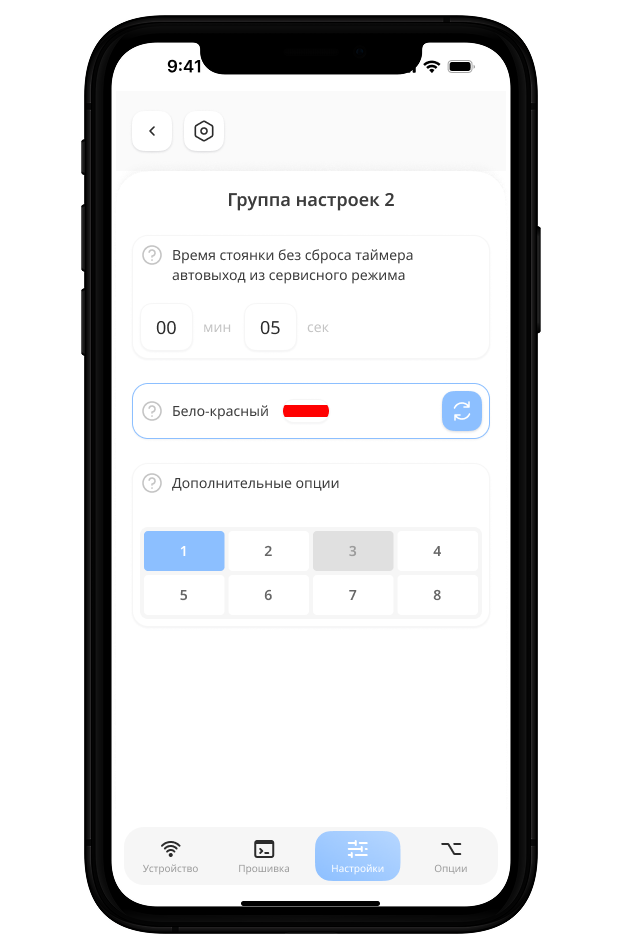
Task: Toggle additional option 2
Action: pos(268,551)
